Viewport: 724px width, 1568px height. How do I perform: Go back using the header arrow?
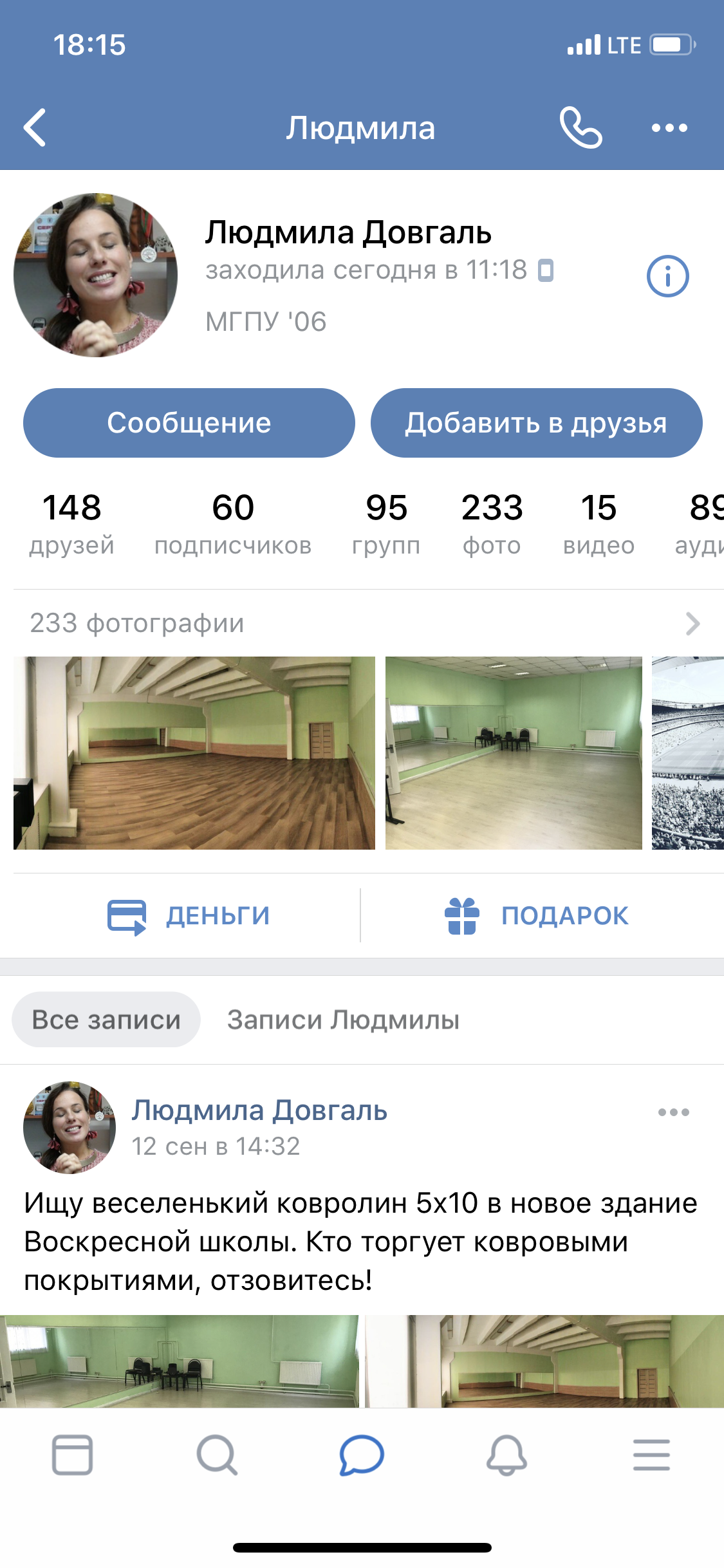35,127
